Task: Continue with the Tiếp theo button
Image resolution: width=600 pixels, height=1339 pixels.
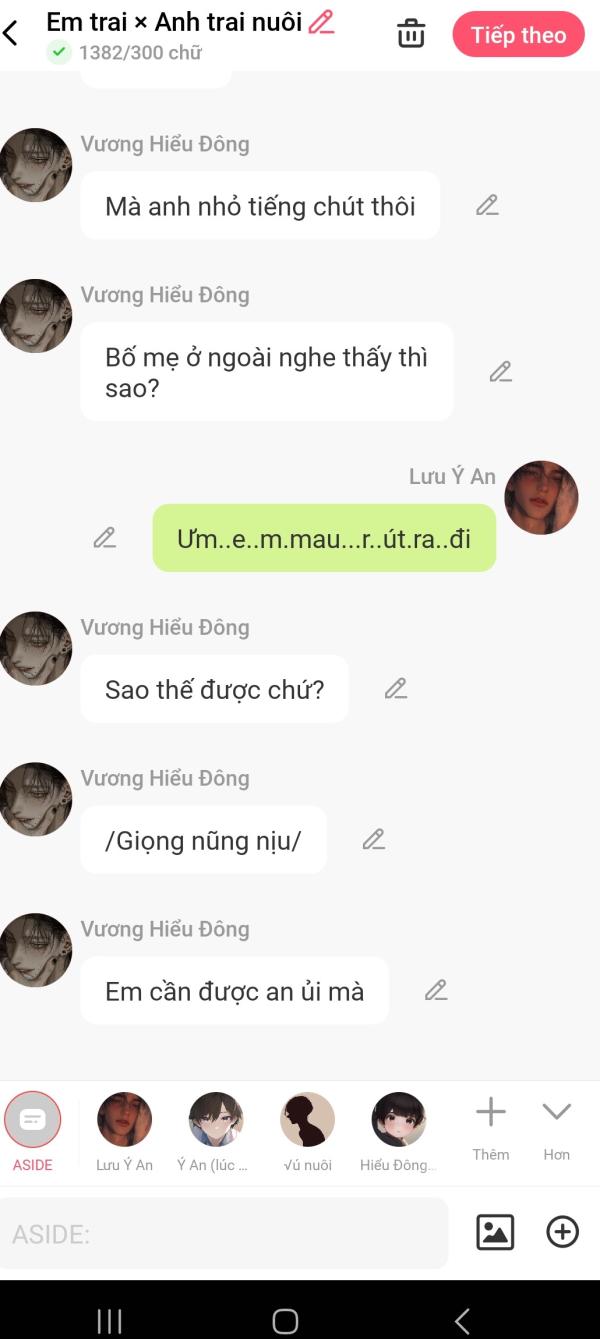Action: coord(518,35)
